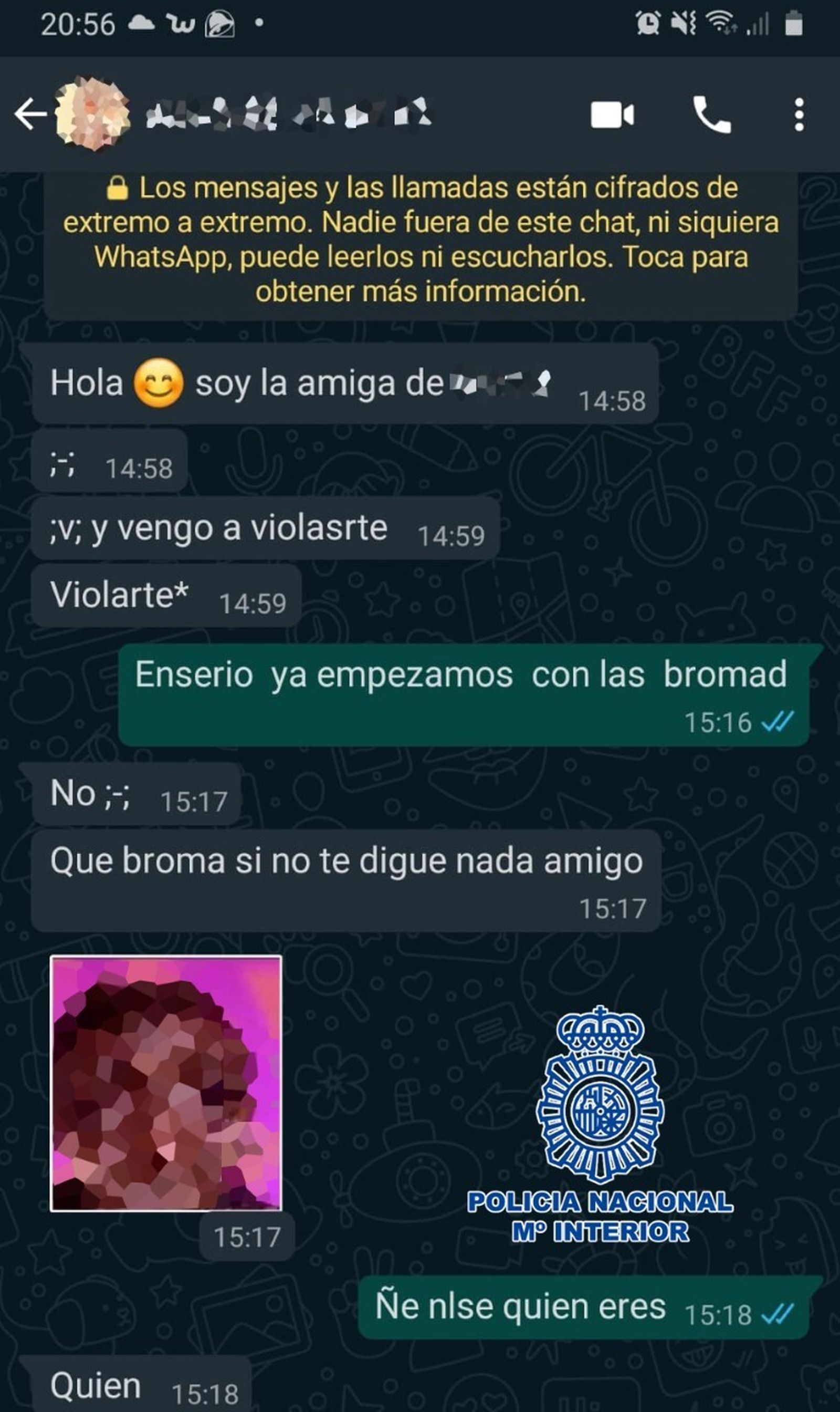The width and height of the screenshot is (840, 1412).
Task: Tap the weather cloud notification icon
Action: tap(143, 23)
